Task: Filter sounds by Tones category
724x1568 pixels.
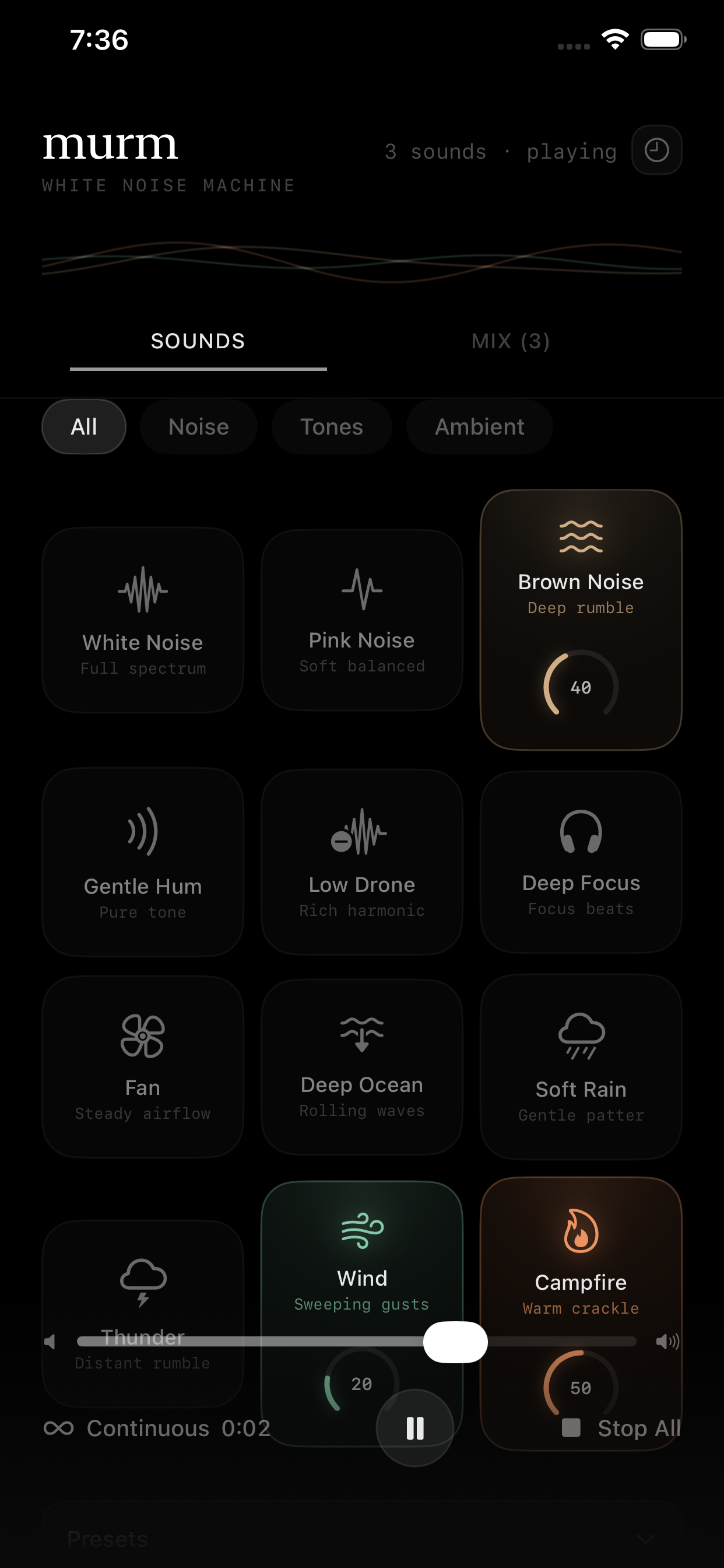Action: [x=332, y=426]
